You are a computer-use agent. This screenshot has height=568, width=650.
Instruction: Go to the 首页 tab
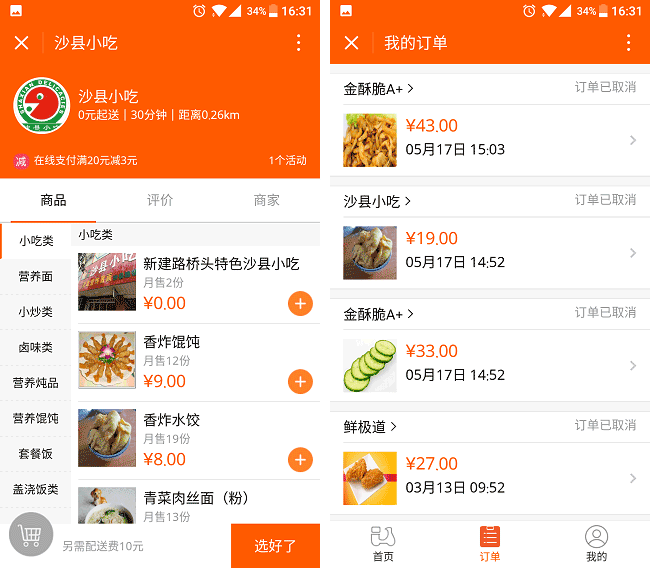point(383,543)
